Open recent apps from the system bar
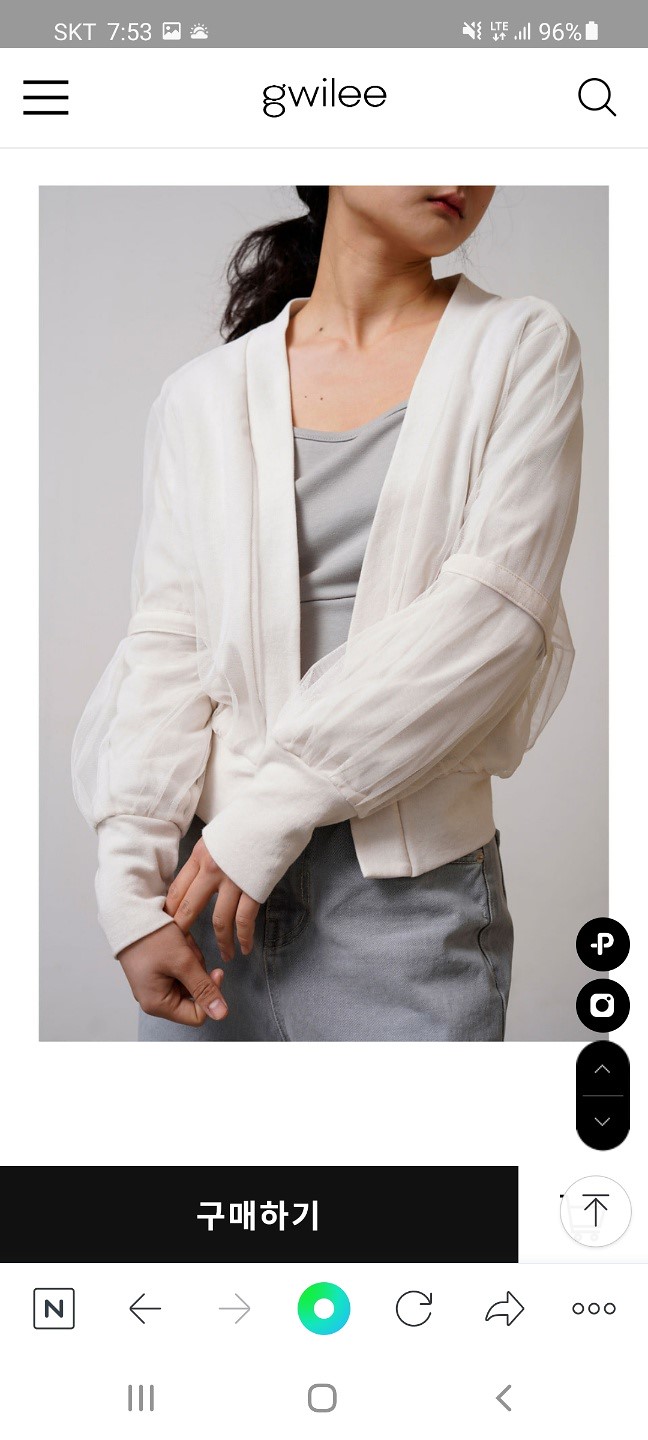The width and height of the screenshot is (648, 1440). click(x=141, y=1398)
